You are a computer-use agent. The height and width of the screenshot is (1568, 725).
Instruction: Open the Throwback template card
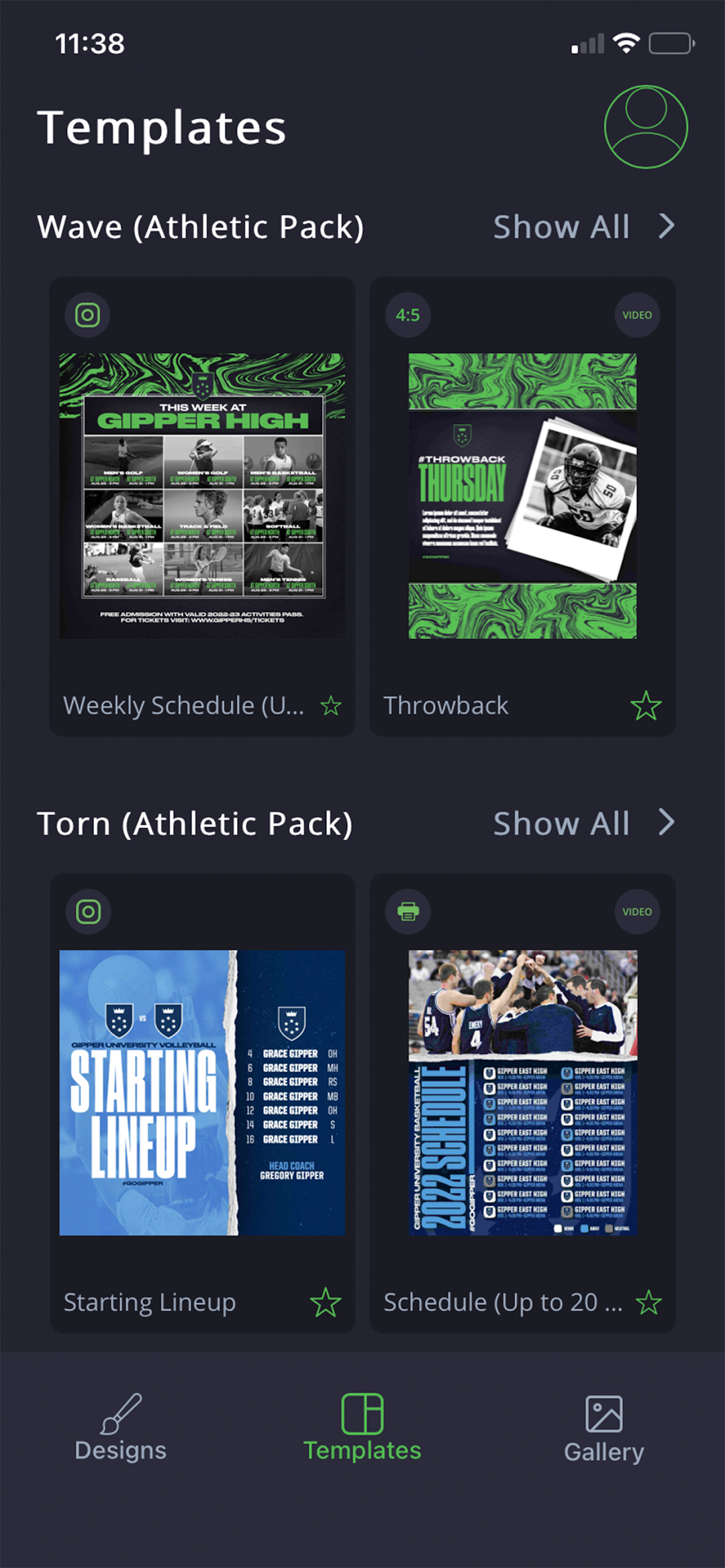click(522, 496)
